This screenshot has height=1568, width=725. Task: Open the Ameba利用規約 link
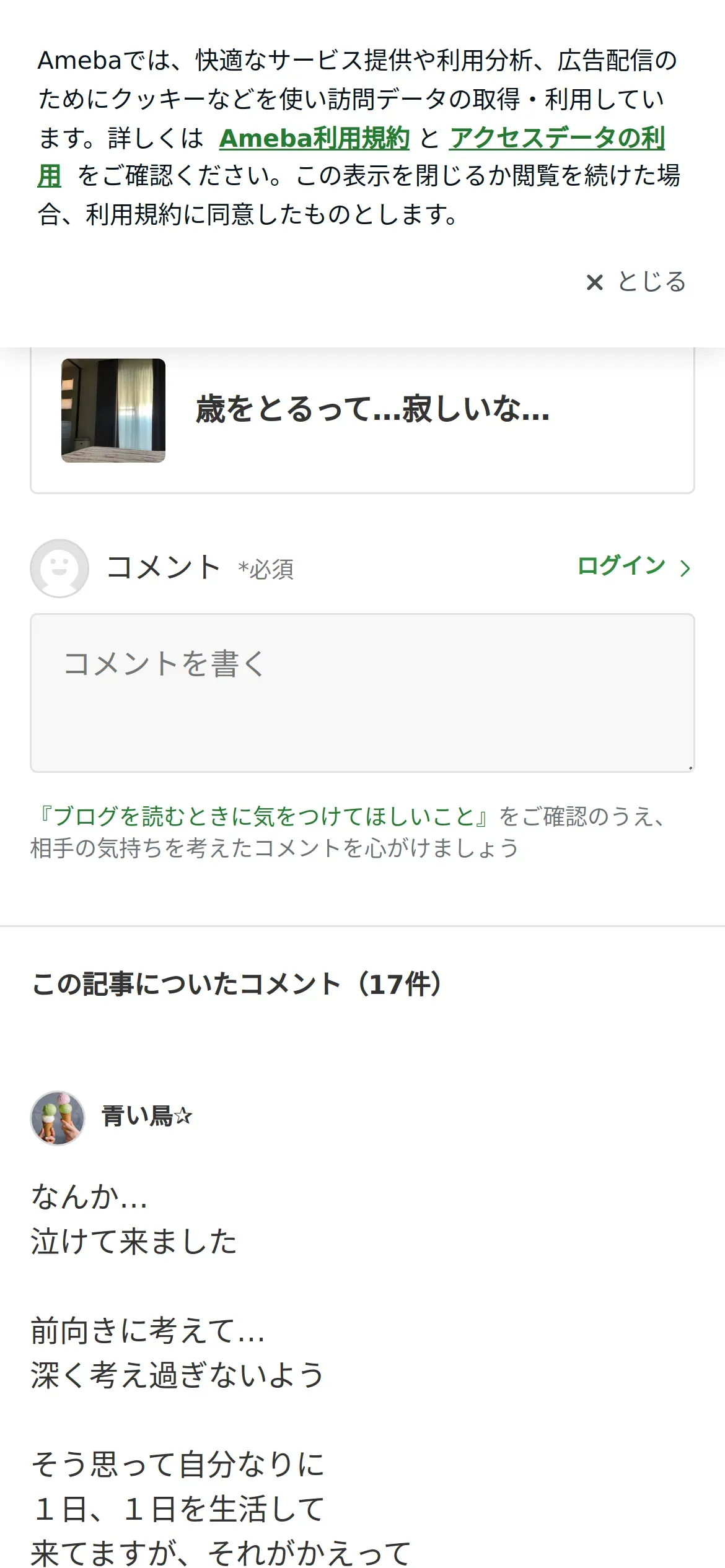[x=314, y=138]
